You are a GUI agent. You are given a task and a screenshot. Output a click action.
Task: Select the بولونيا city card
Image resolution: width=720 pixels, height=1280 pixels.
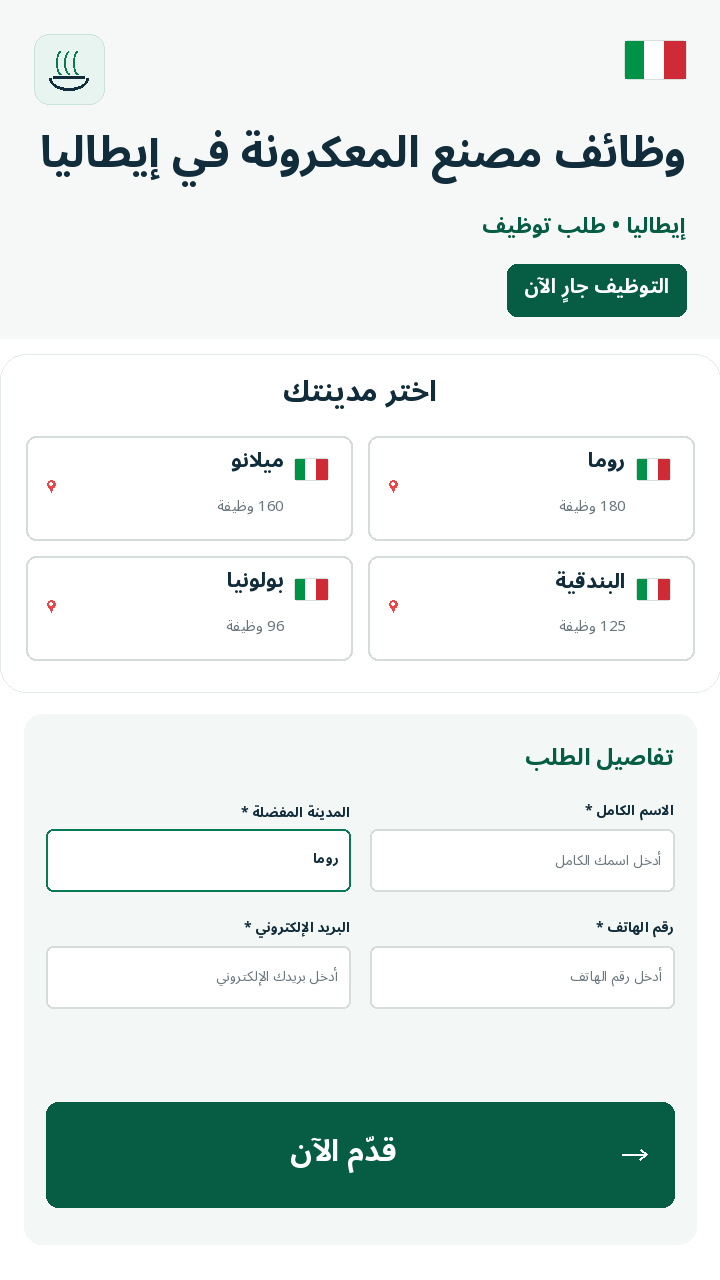[189, 608]
